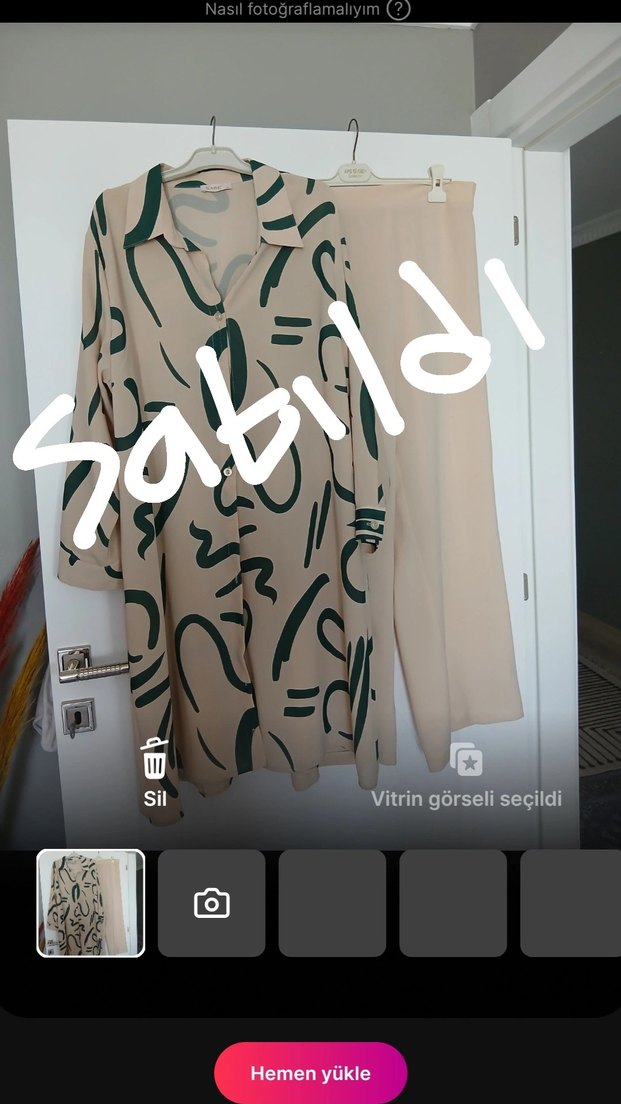Image resolution: width=621 pixels, height=1104 pixels.
Task: Add a photo with the camera slot
Action: click(x=212, y=904)
